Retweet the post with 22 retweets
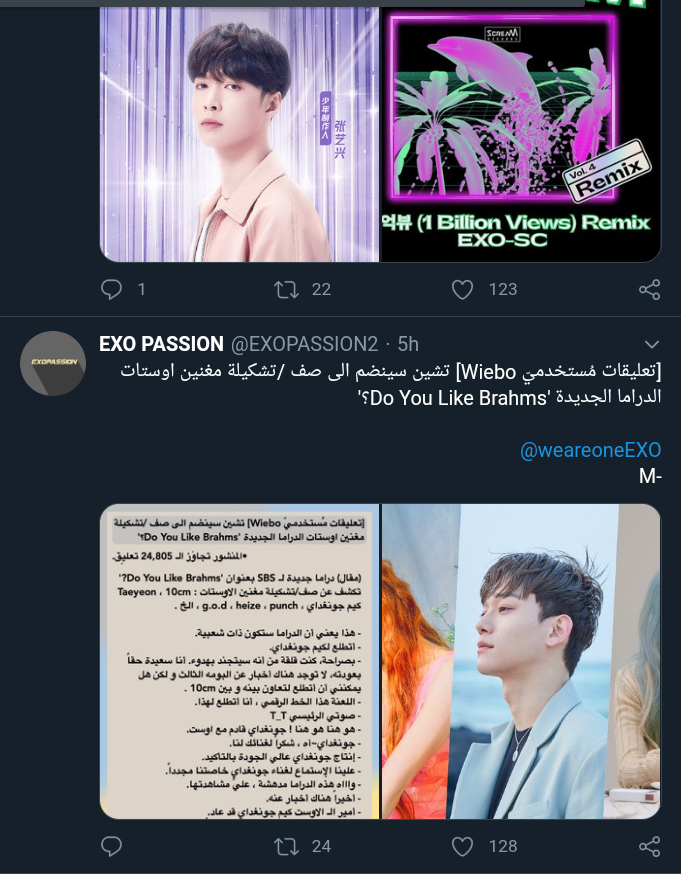The image size is (681, 874). click(x=286, y=289)
